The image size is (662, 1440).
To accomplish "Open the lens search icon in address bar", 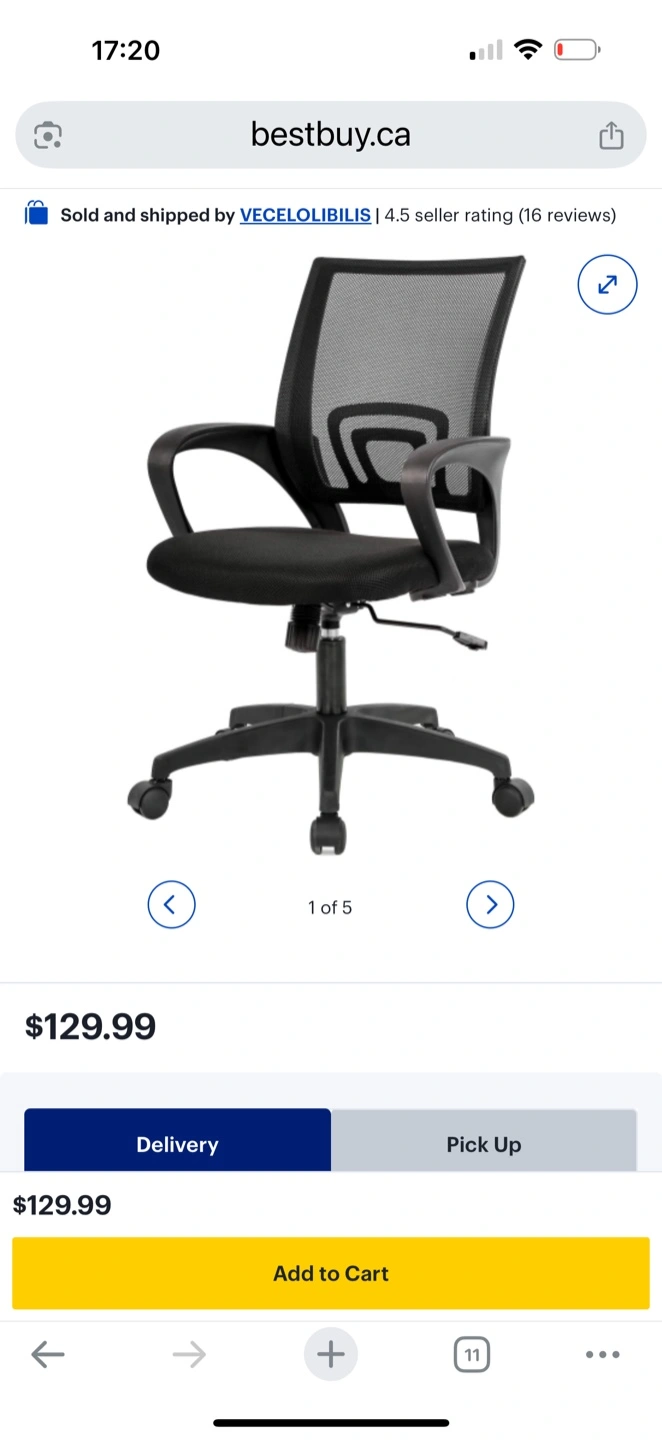I will [x=48, y=136].
